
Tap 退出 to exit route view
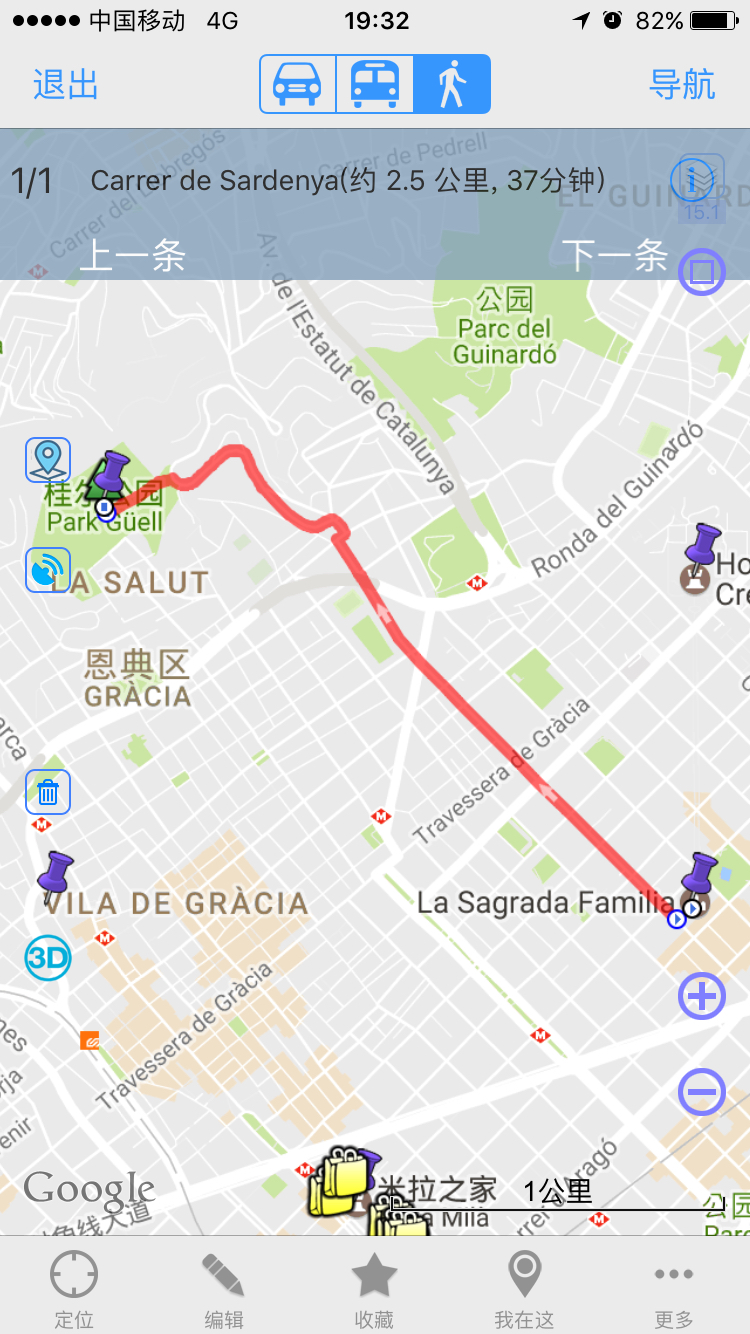pyautogui.click(x=65, y=85)
